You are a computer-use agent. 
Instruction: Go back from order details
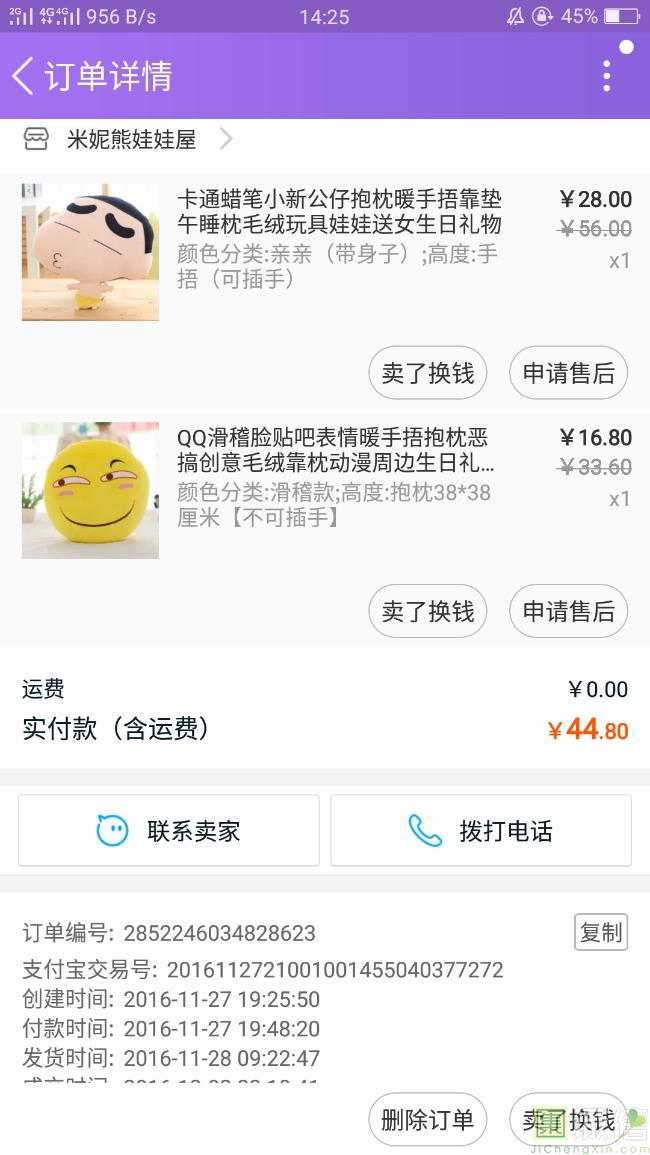[x=24, y=76]
